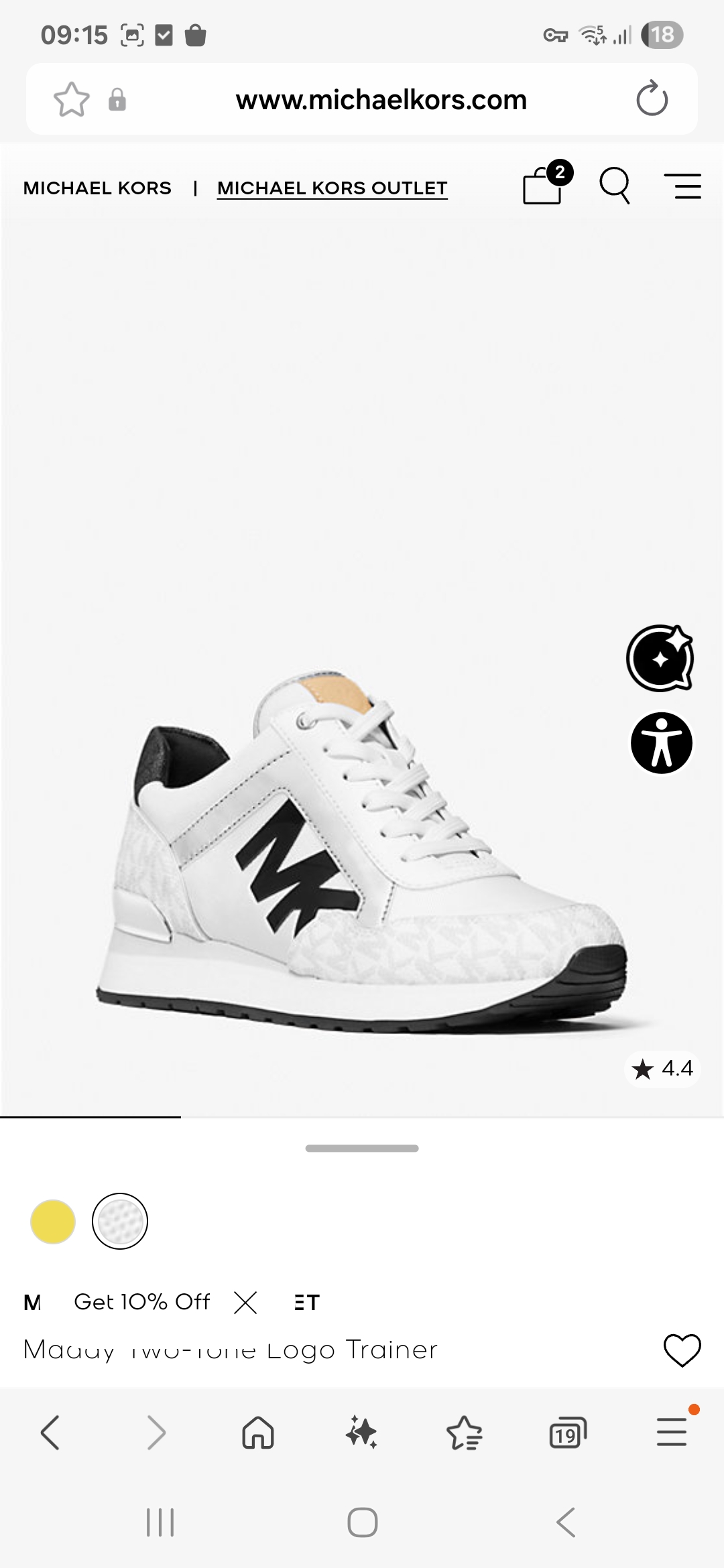This screenshot has height=1568, width=724.
Task: Select the white logo color swatch
Action: pyautogui.click(x=120, y=1222)
